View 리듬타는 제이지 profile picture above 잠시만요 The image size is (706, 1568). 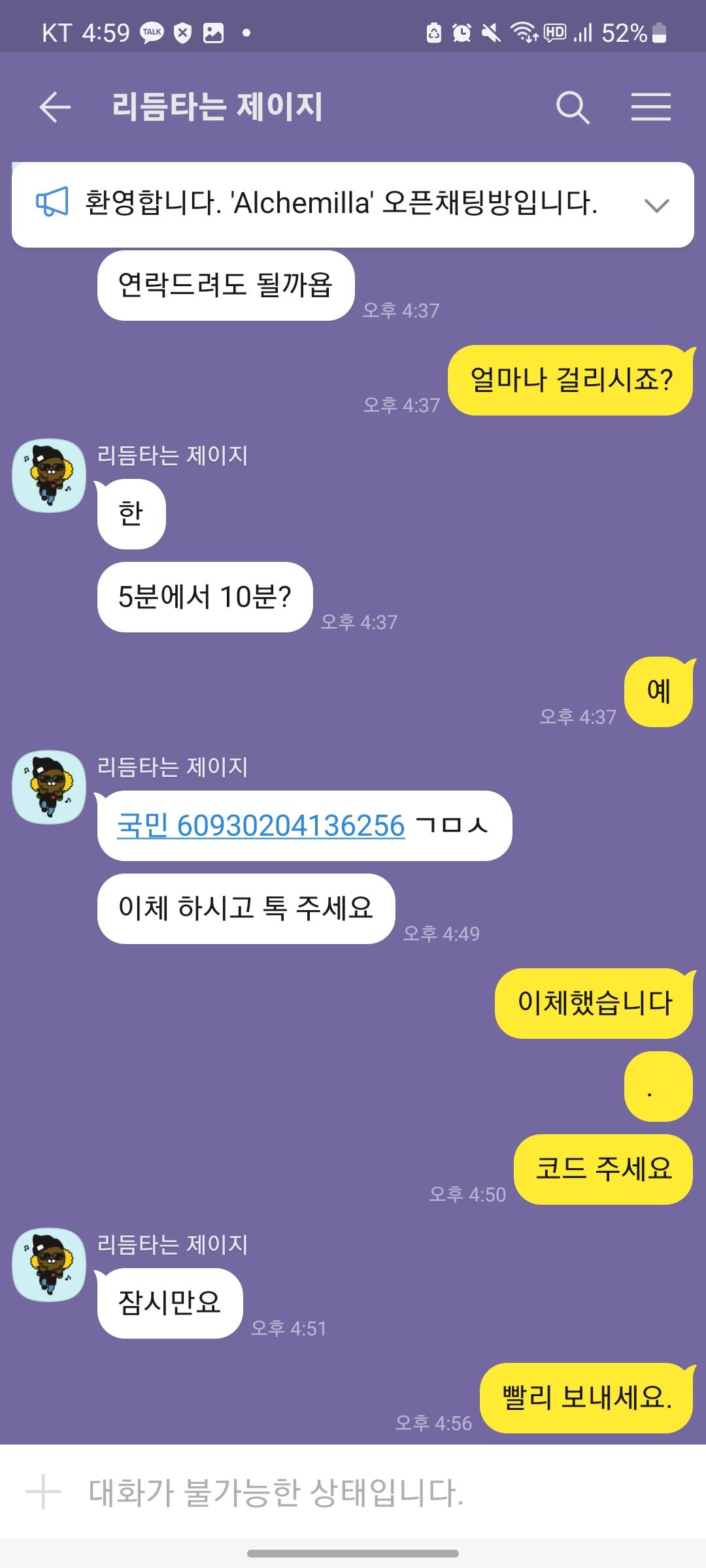[x=49, y=1265]
